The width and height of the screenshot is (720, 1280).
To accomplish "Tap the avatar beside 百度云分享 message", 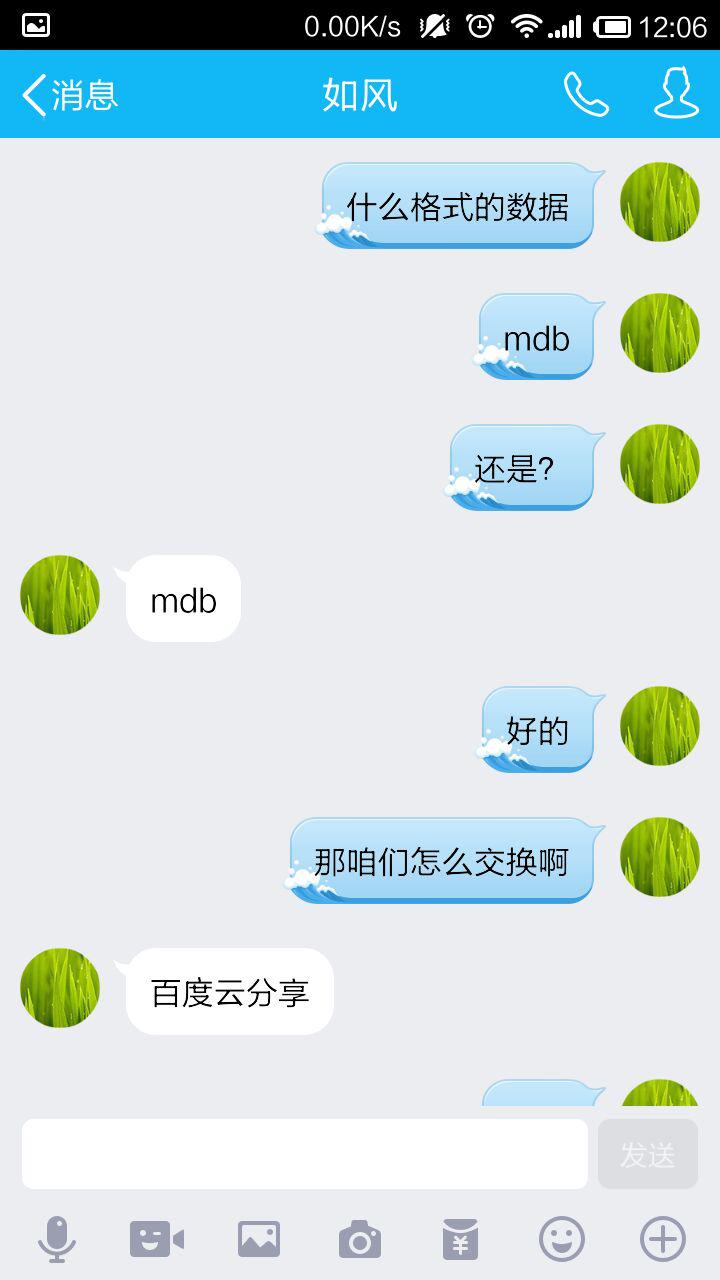I will 60,988.
